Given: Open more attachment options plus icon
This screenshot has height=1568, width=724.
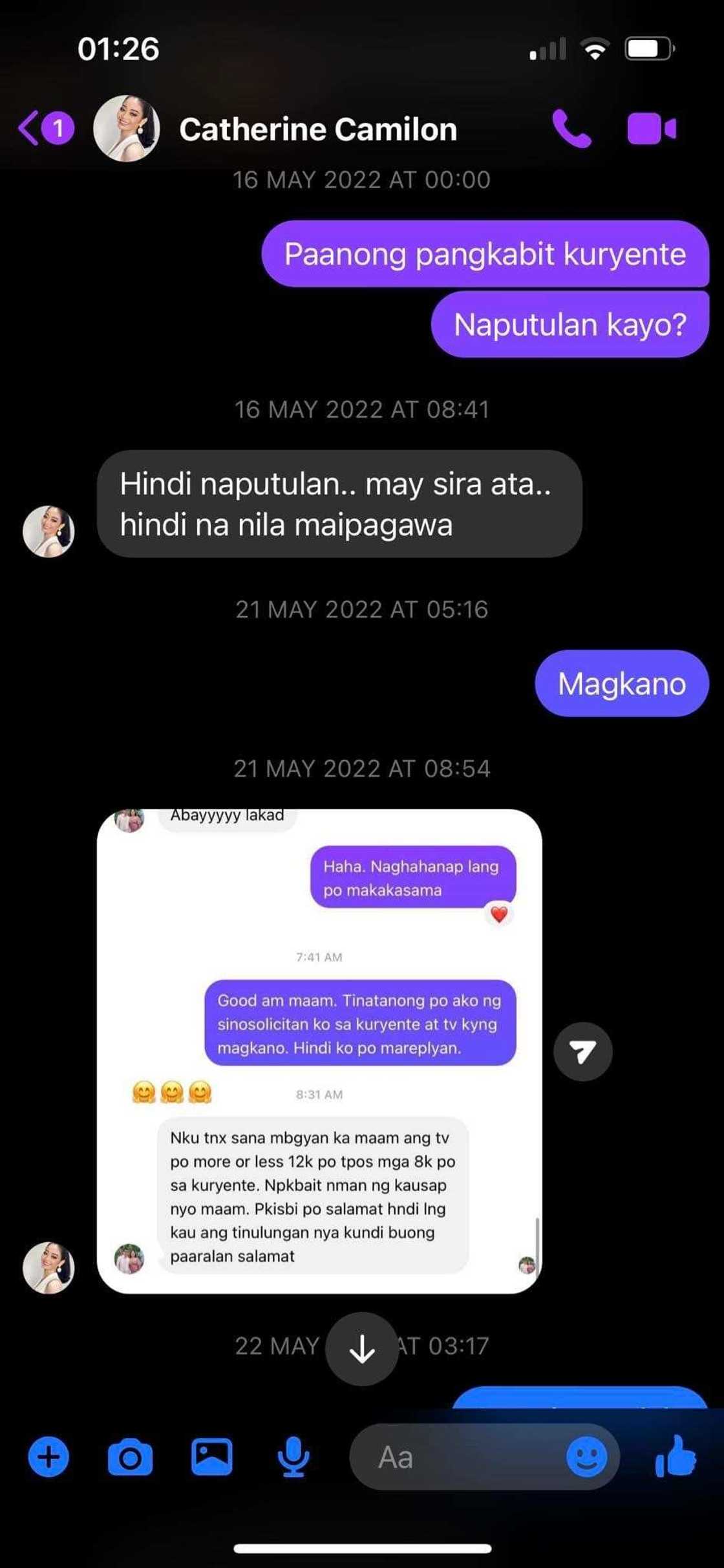Looking at the screenshot, I should pos(48,1457).
